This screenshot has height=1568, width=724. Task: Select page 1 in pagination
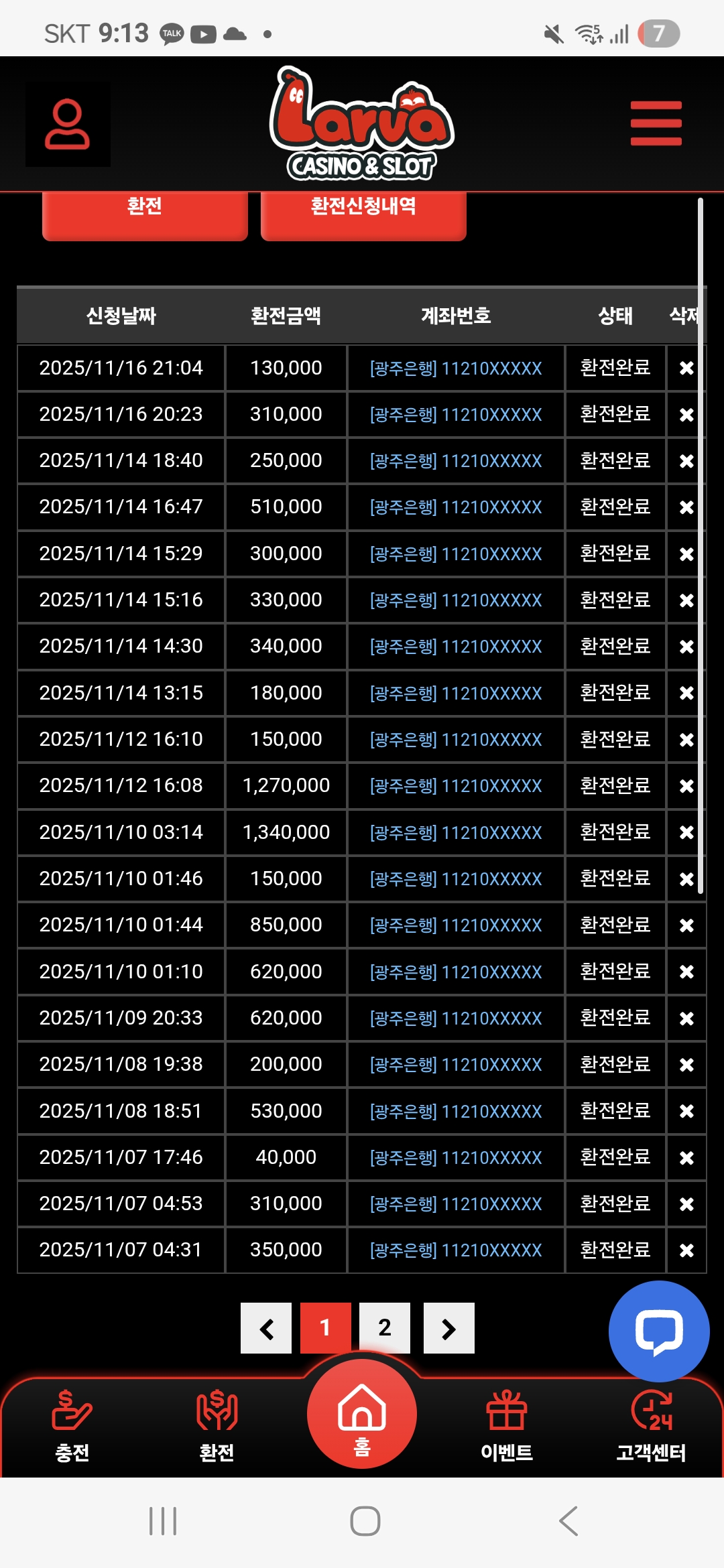point(326,1327)
